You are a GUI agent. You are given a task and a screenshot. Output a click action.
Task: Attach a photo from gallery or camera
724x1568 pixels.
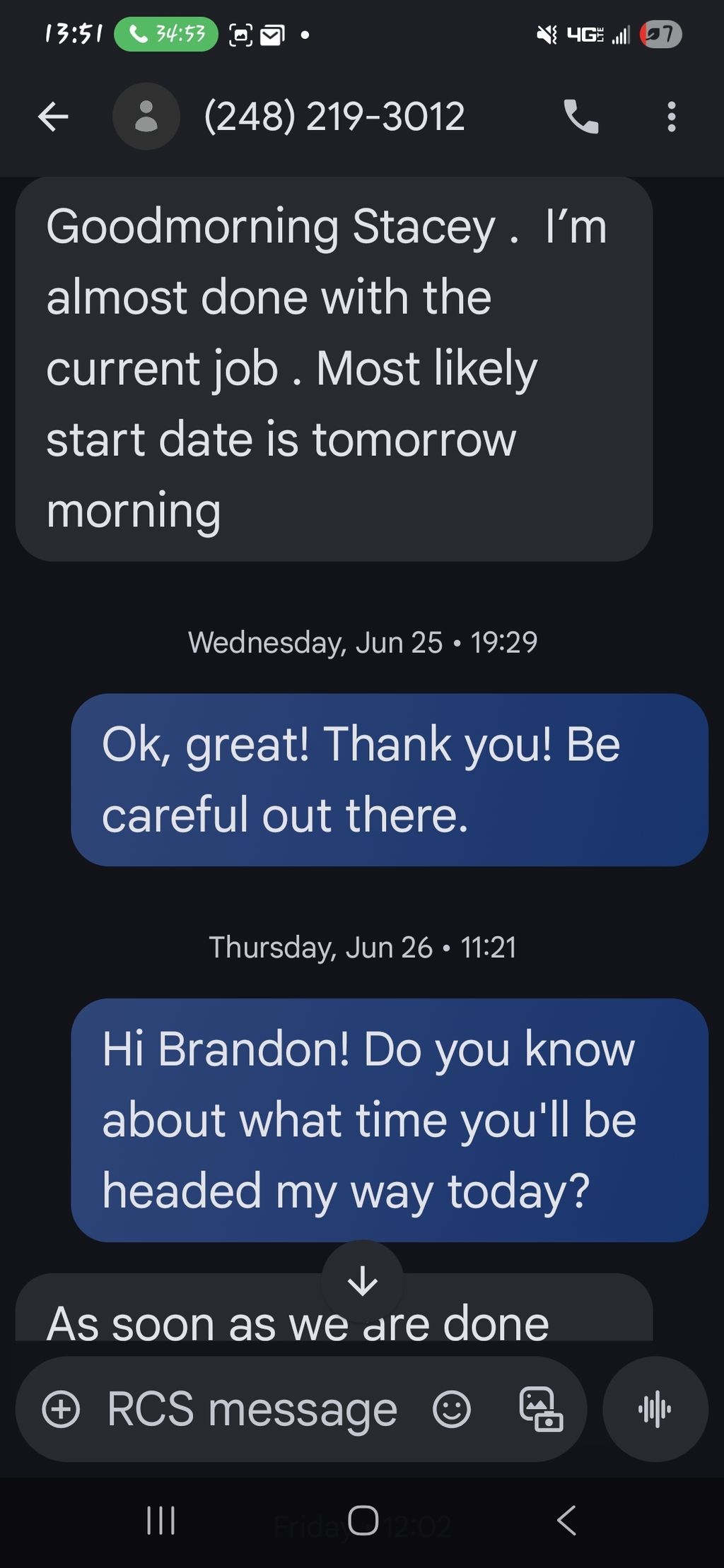click(541, 1410)
